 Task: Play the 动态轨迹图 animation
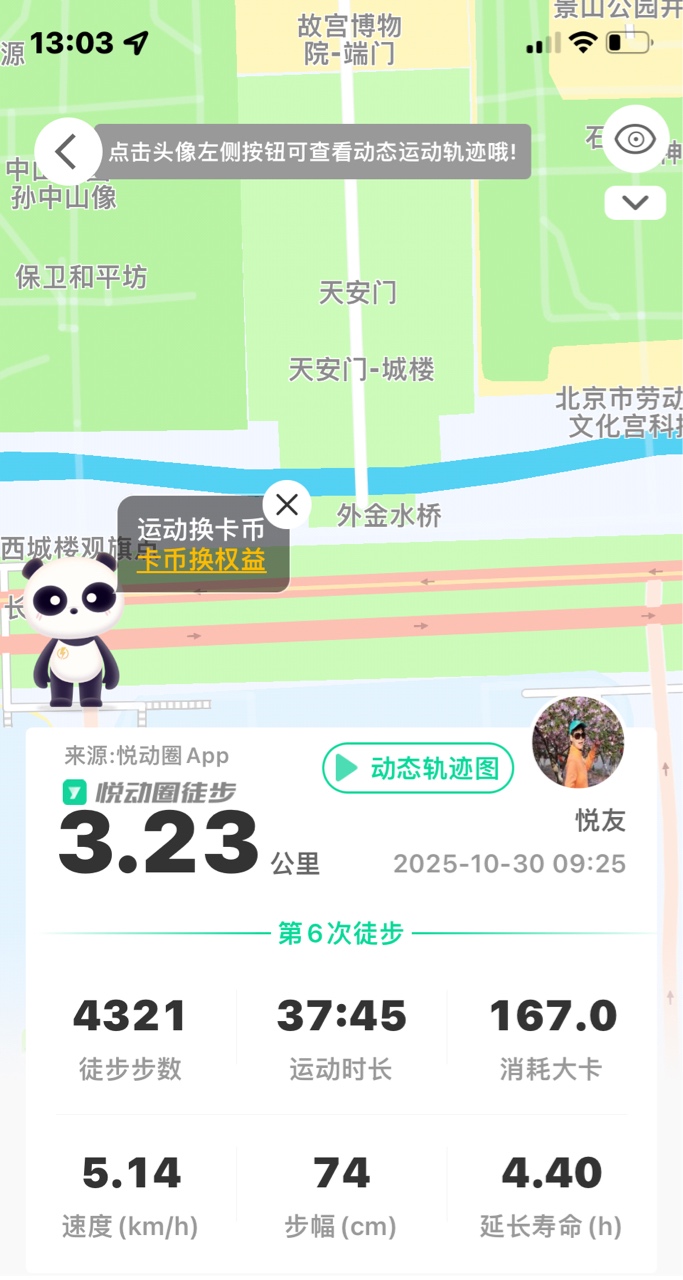418,768
